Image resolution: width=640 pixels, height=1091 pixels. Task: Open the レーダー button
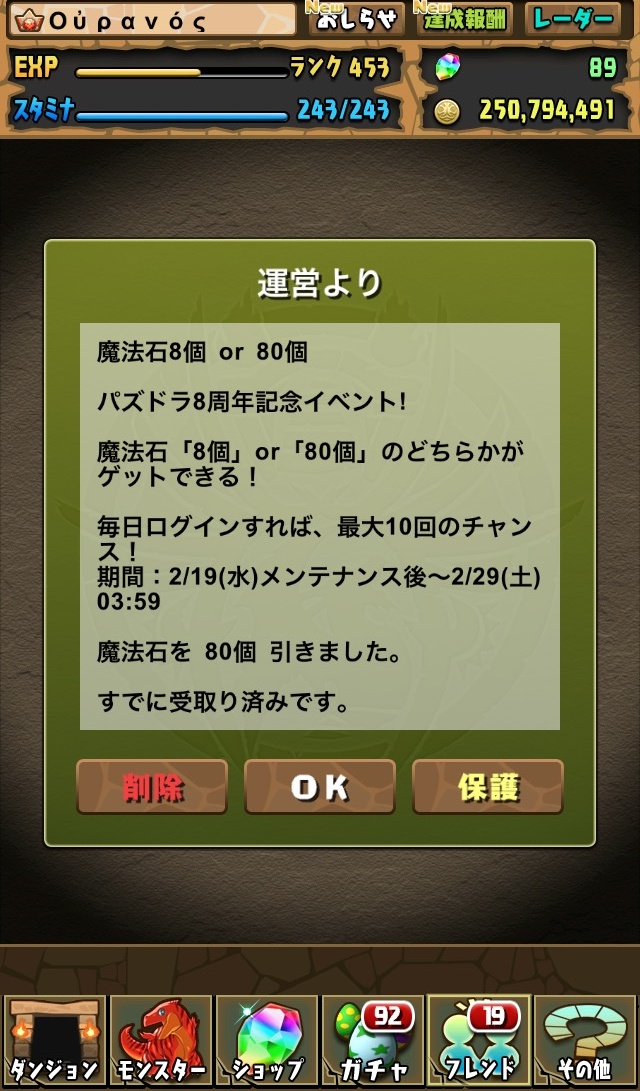click(x=575, y=19)
